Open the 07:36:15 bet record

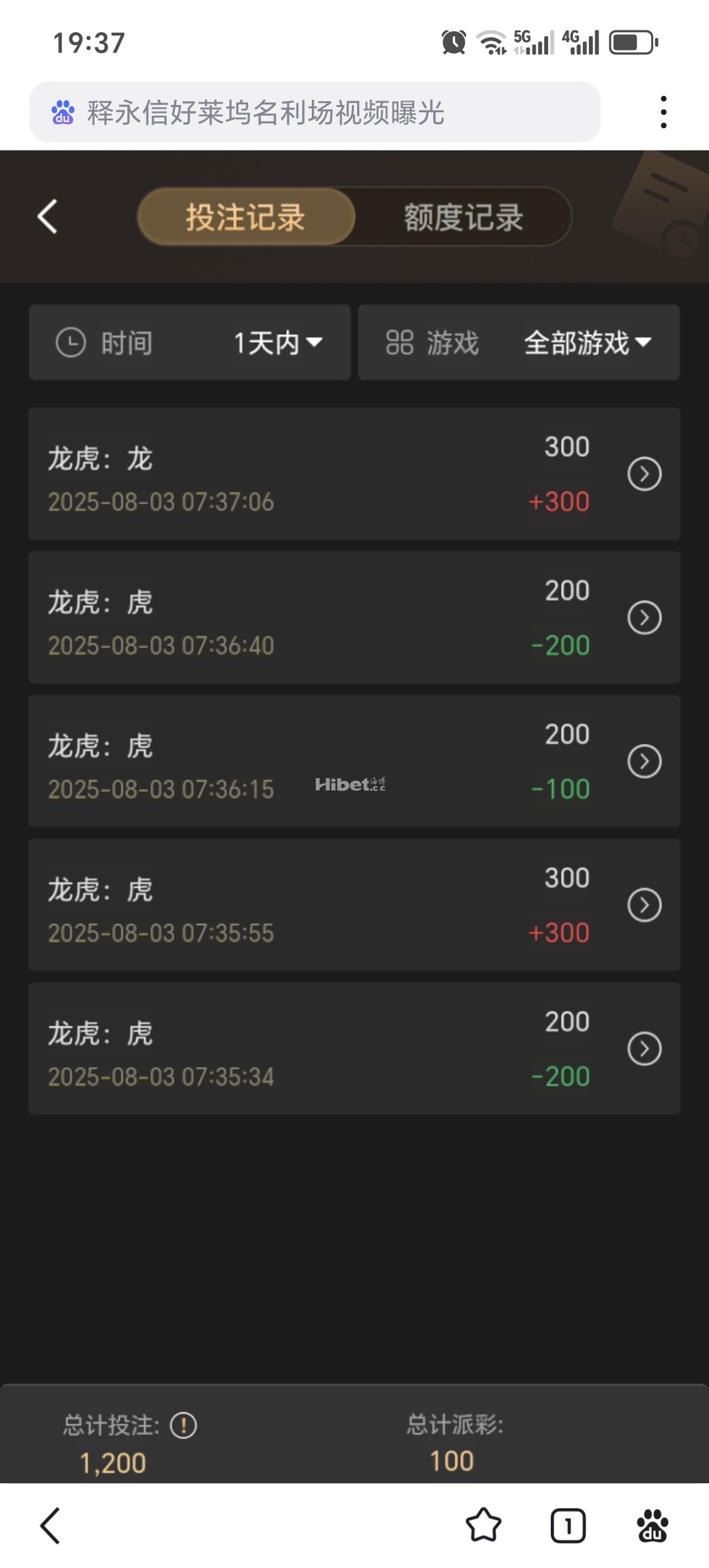644,762
